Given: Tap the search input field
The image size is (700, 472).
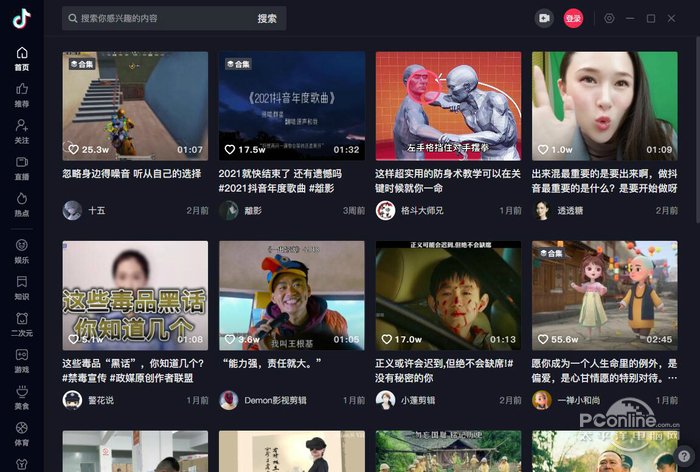Looking at the screenshot, I should coord(160,18).
